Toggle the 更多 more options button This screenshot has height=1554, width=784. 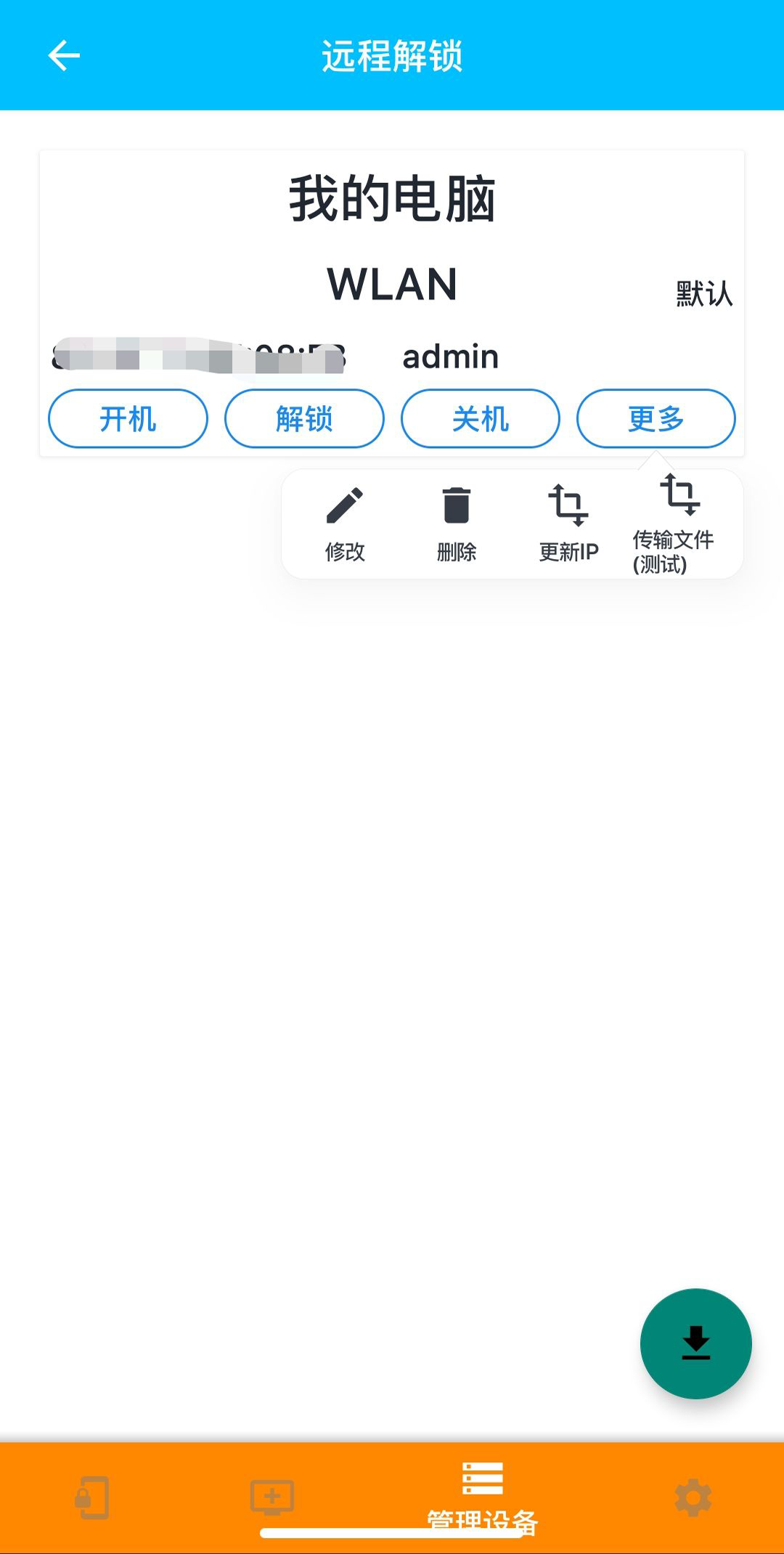coord(656,419)
